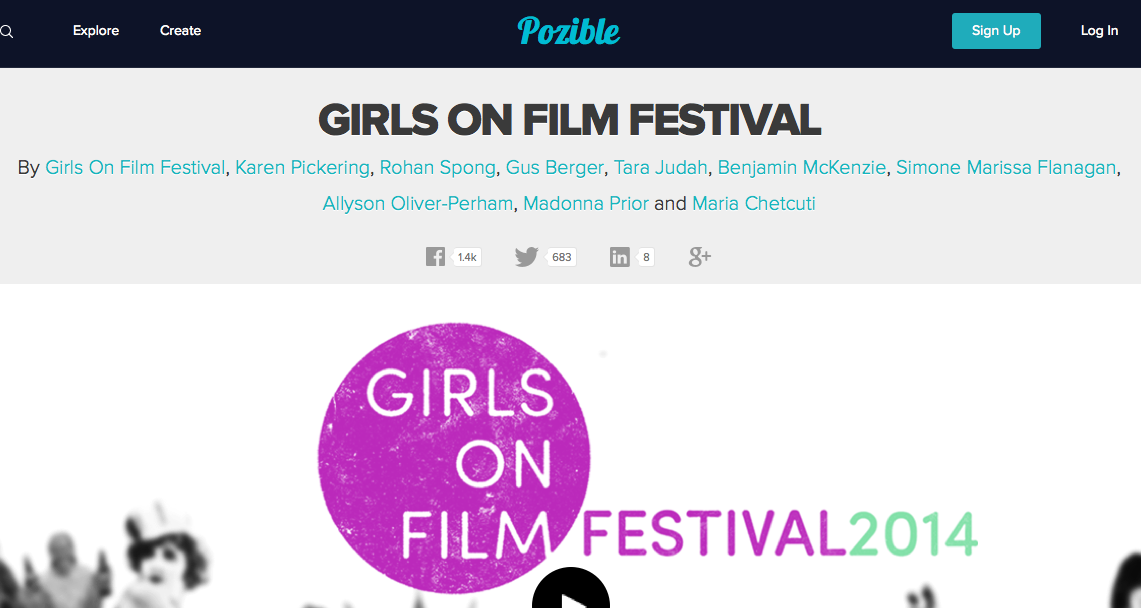Open the search magnifier icon
Screen dimensions: 1141x608
pyautogui.click(x=7, y=32)
